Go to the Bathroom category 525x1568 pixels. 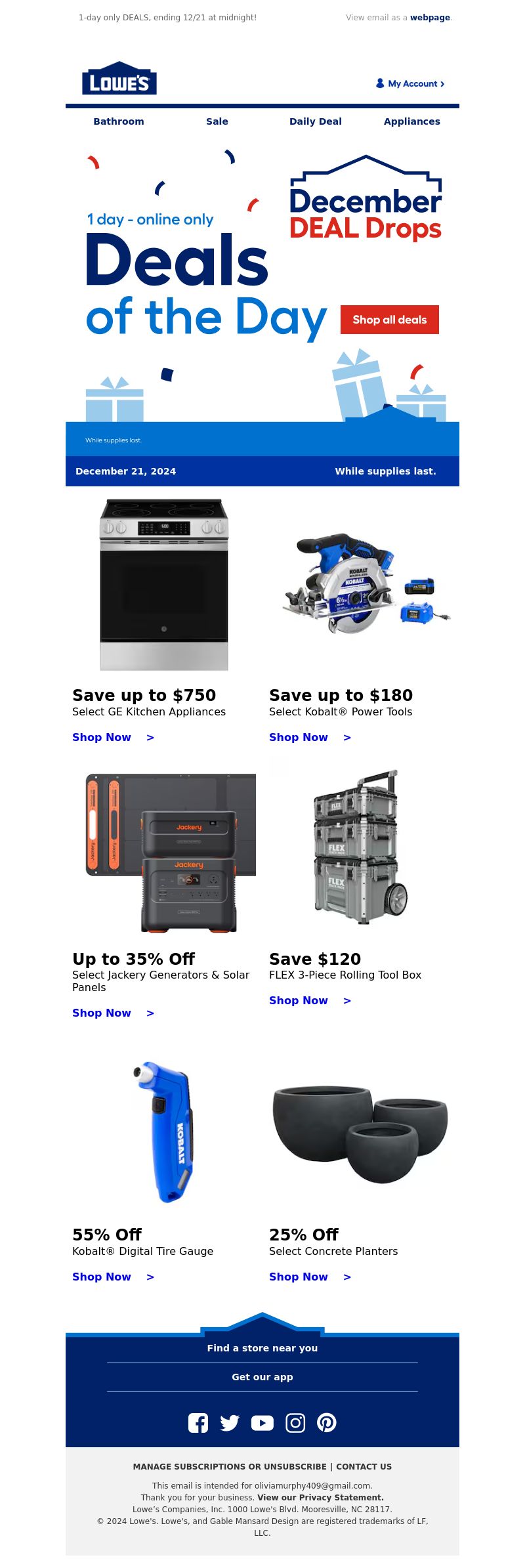click(x=119, y=121)
